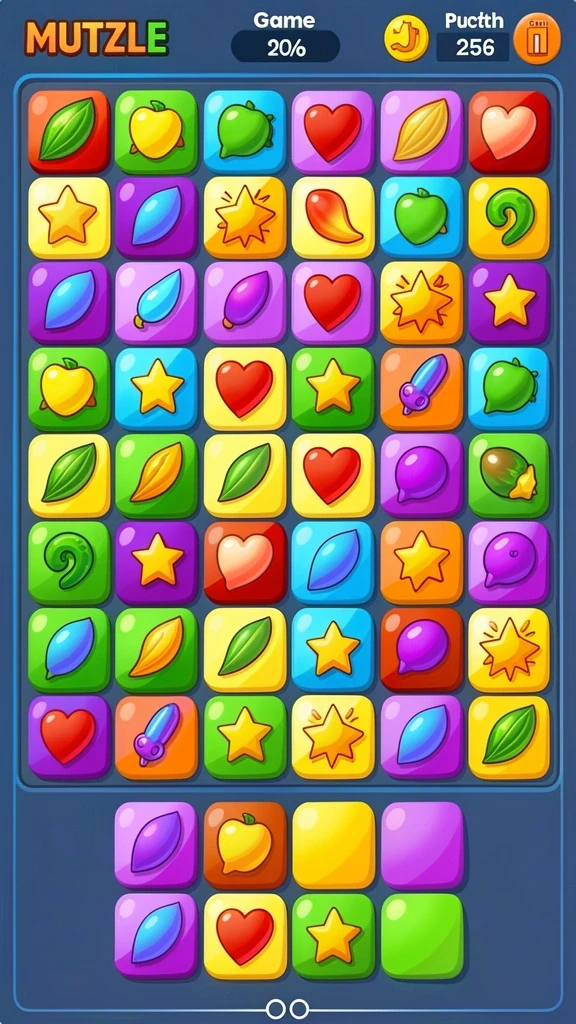Image resolution: width=576 pixels, height=1024 pixels.
Task: Select the brown nut on green tile
Action: [509, 475]
